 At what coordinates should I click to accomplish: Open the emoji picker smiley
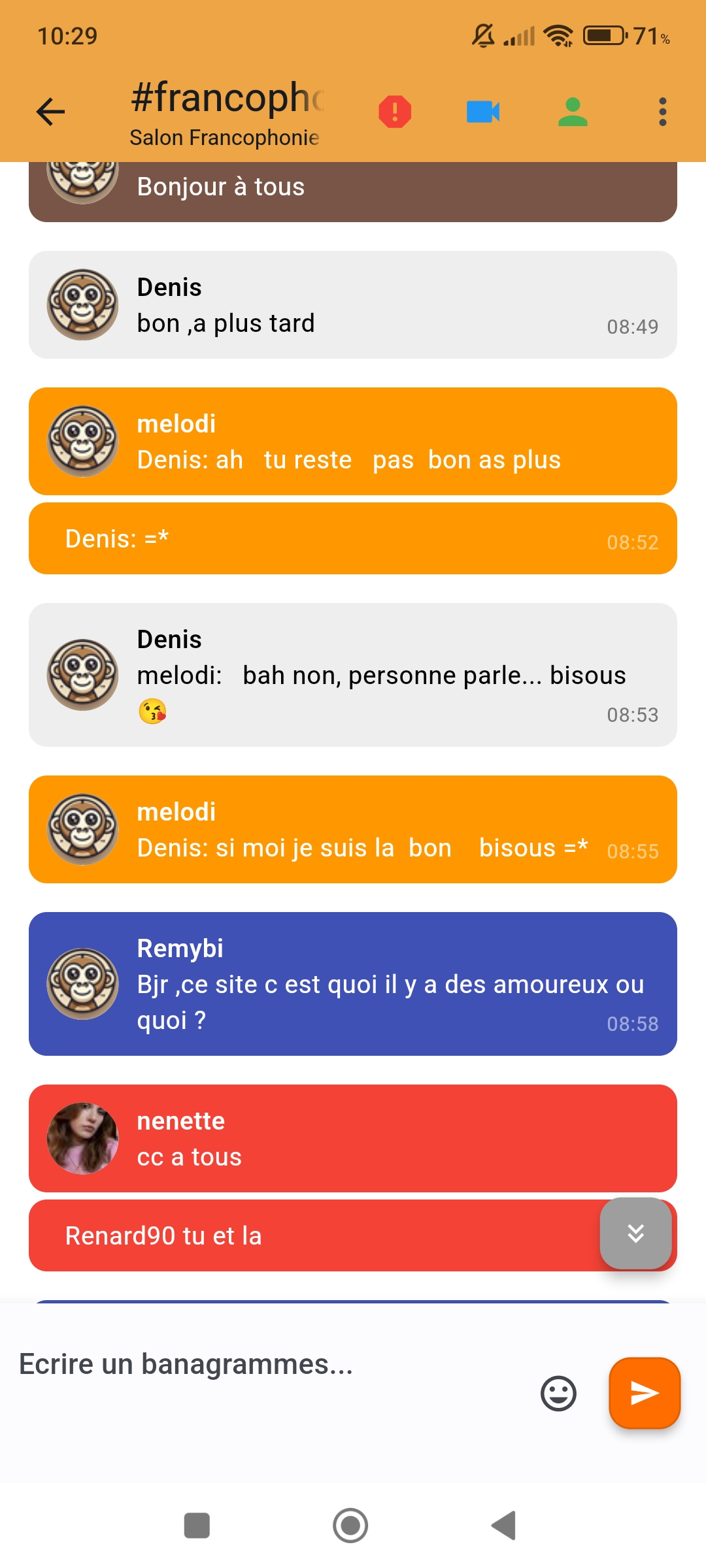(558, 1394)
